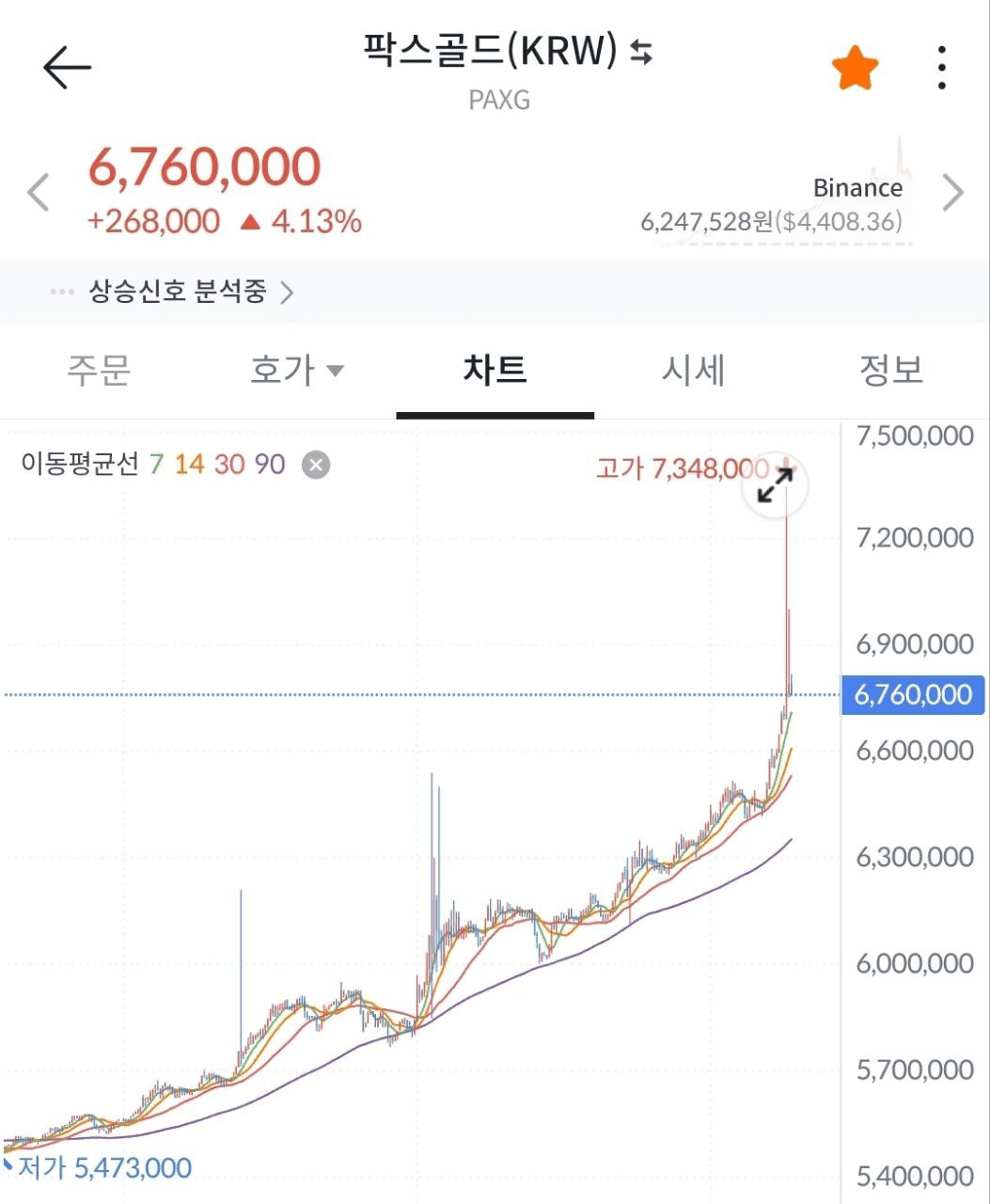Remove PAXG from favorites star

click(855, 70)
